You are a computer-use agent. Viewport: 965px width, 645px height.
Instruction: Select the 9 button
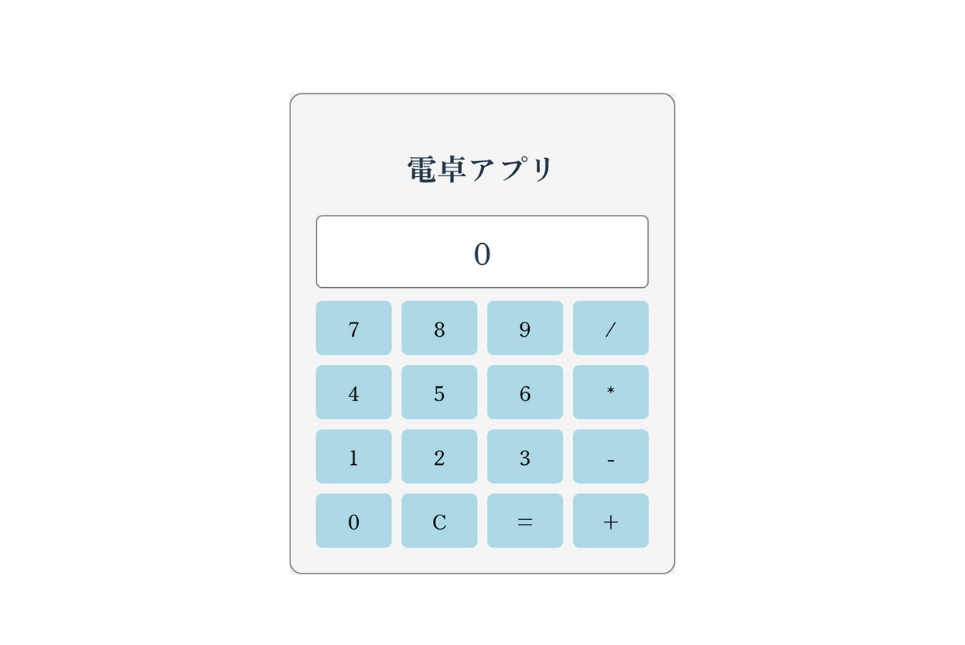coord(525,328)
